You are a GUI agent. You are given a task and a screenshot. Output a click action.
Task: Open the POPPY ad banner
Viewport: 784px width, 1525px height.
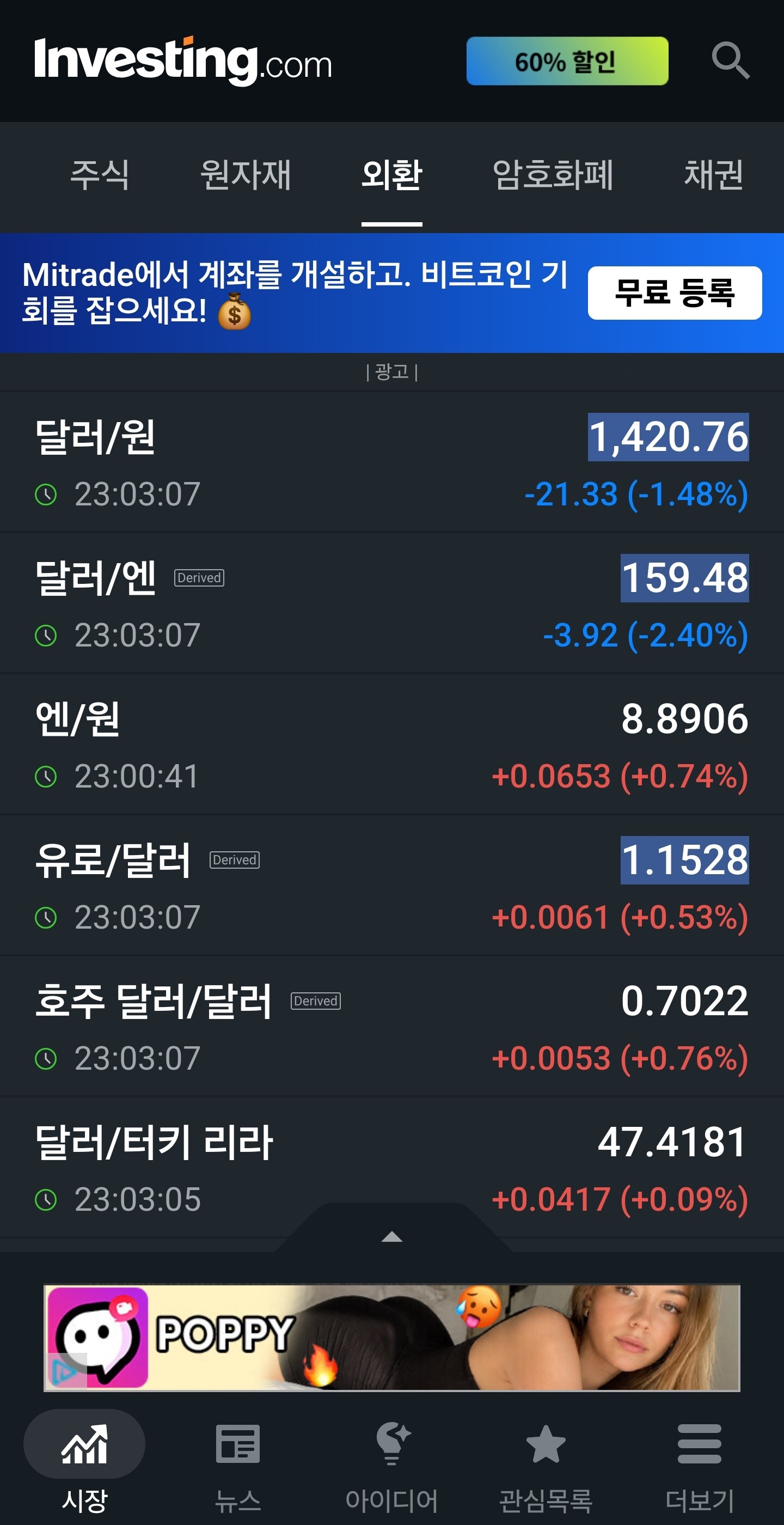pos(391,1337)
